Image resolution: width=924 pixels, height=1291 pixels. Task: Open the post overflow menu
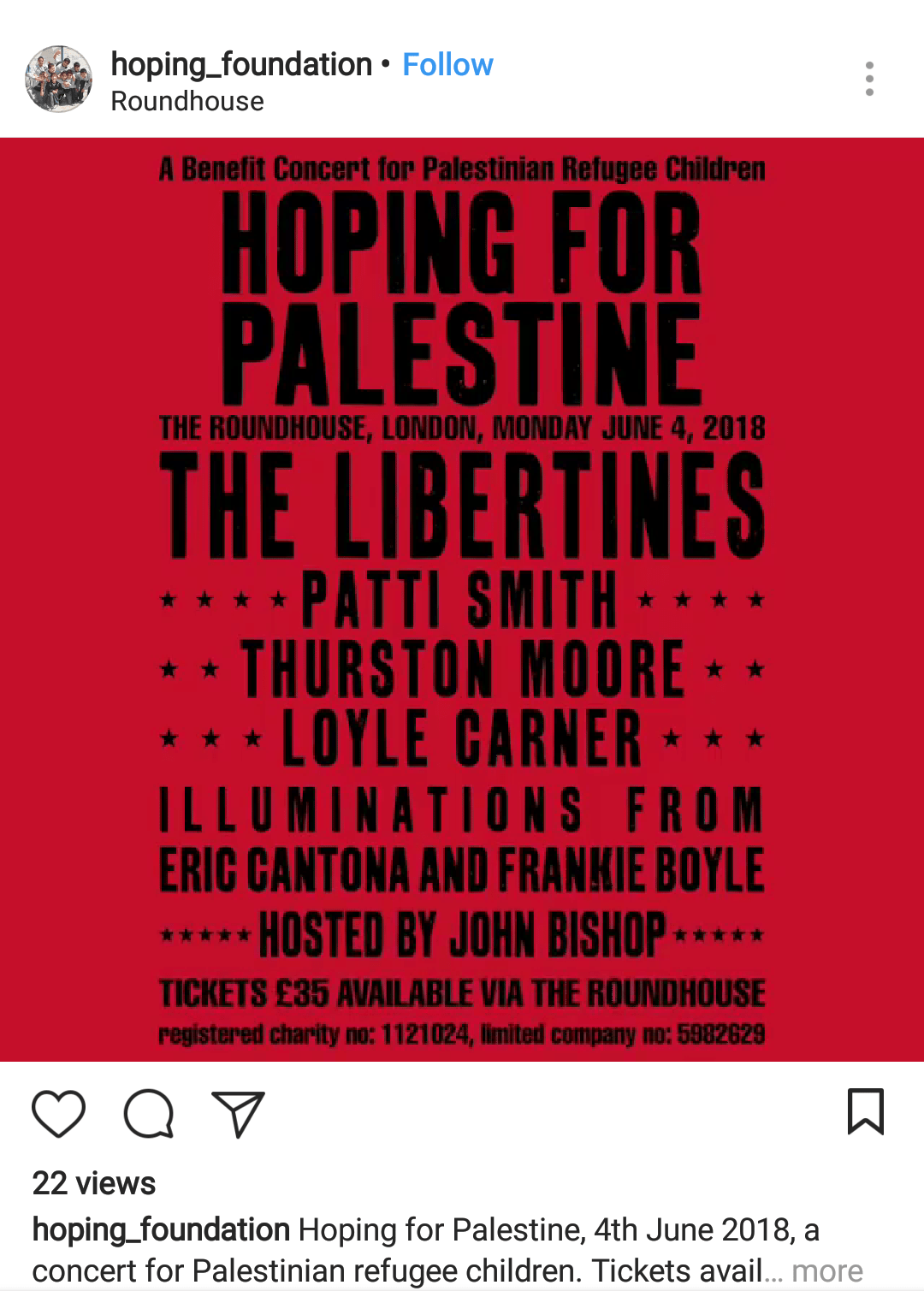[869, 79]
